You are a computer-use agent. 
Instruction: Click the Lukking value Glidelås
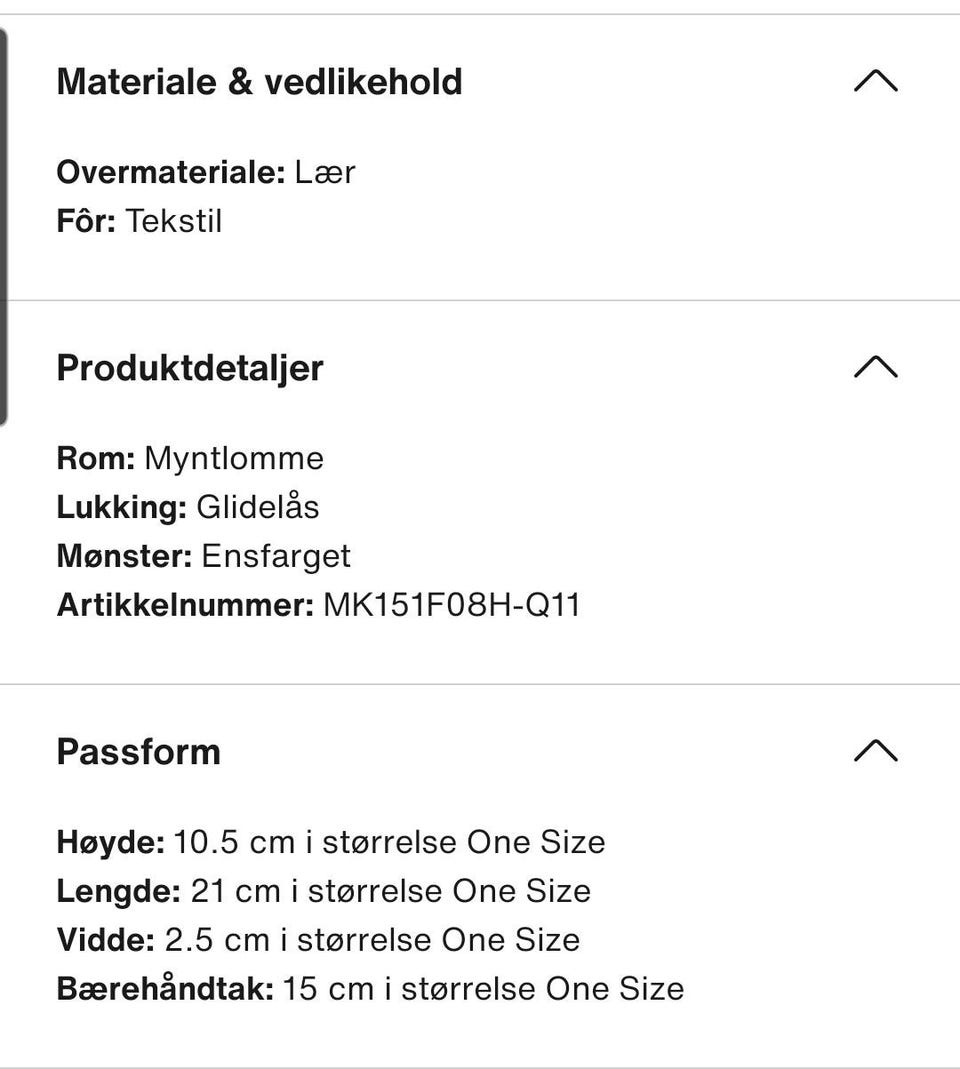click(x=260, y=507)
